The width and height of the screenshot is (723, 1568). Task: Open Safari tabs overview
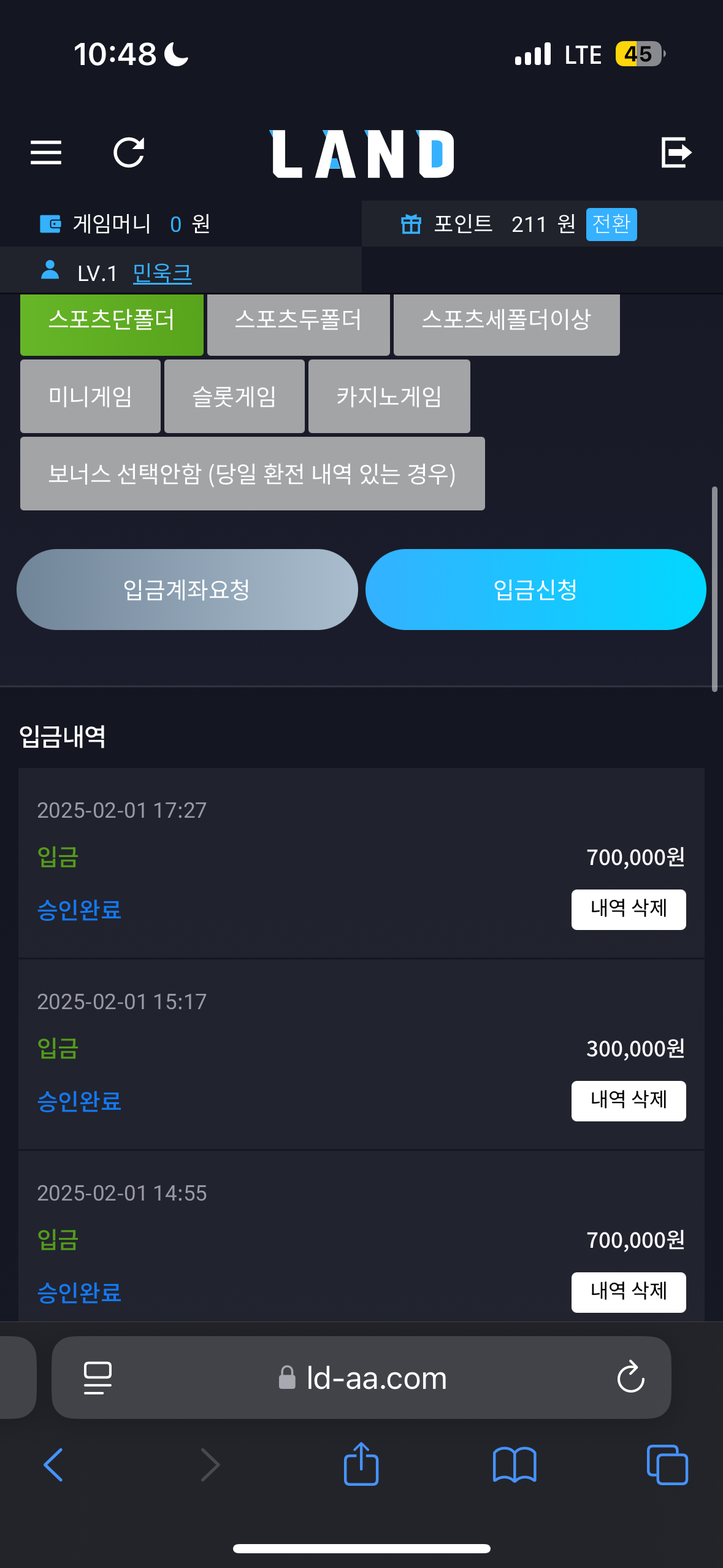[x=667, y=1465]
